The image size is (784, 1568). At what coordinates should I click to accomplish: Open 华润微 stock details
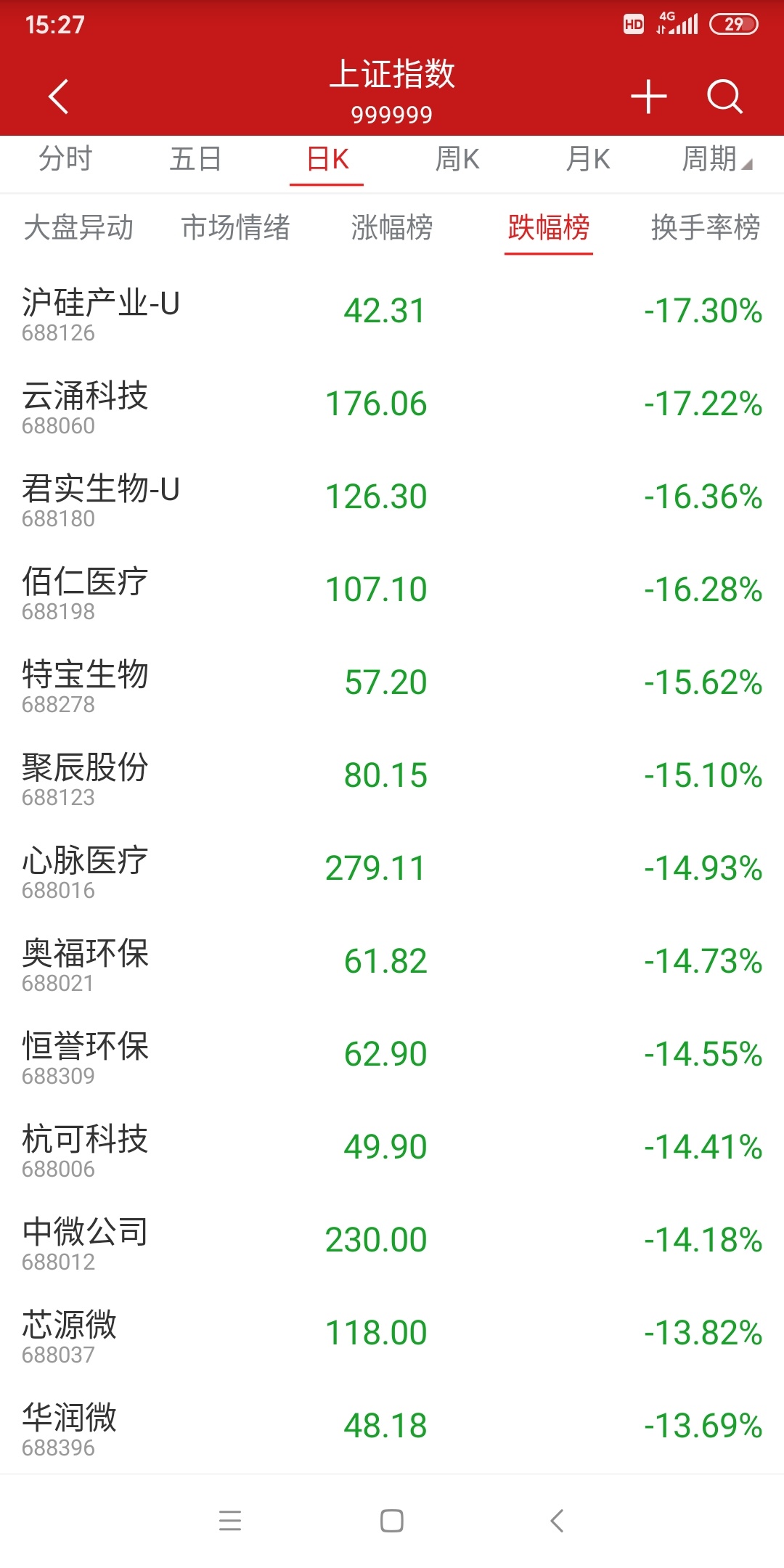[392, 1427]
